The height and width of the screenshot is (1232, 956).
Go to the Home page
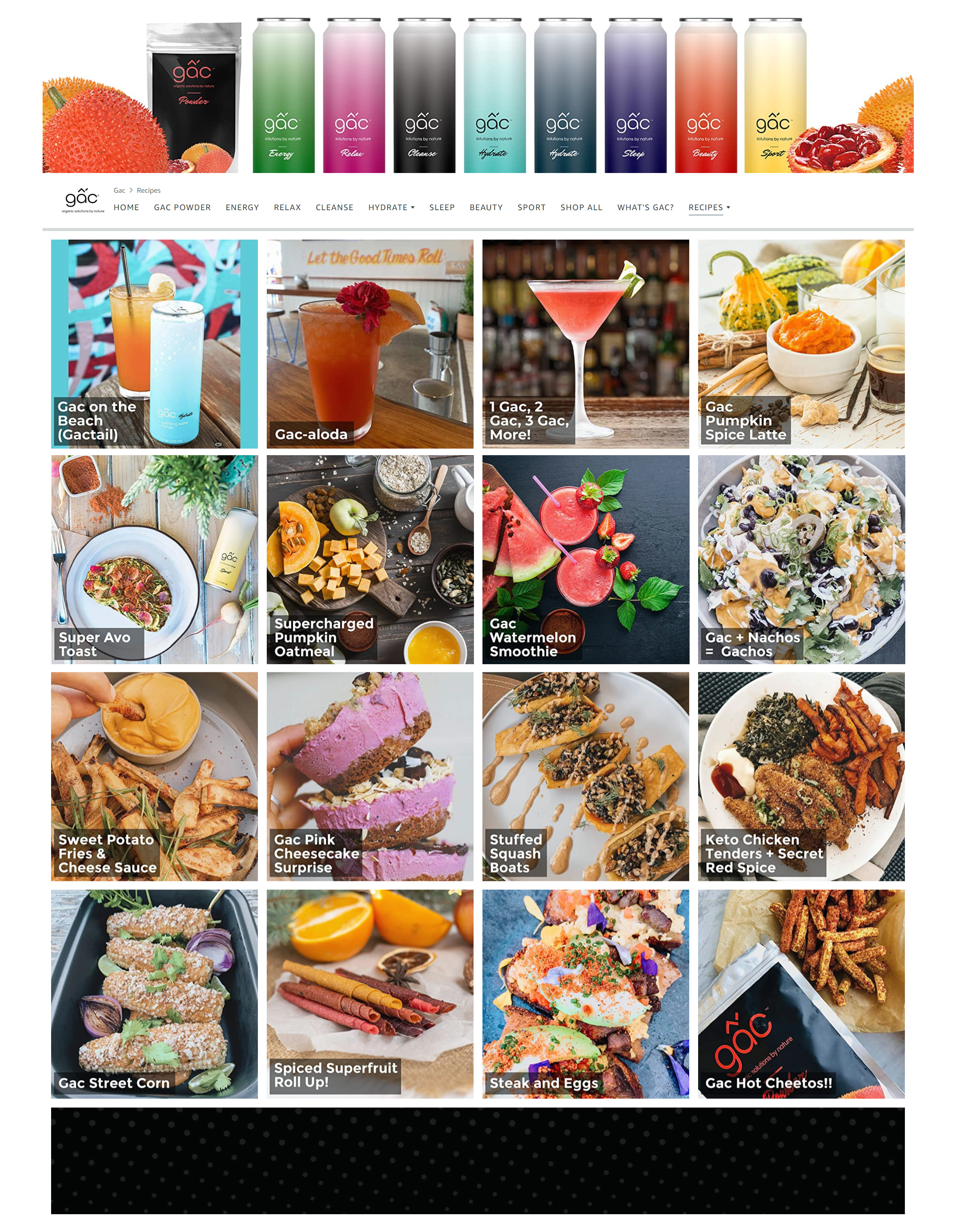[x=126, y=207]
